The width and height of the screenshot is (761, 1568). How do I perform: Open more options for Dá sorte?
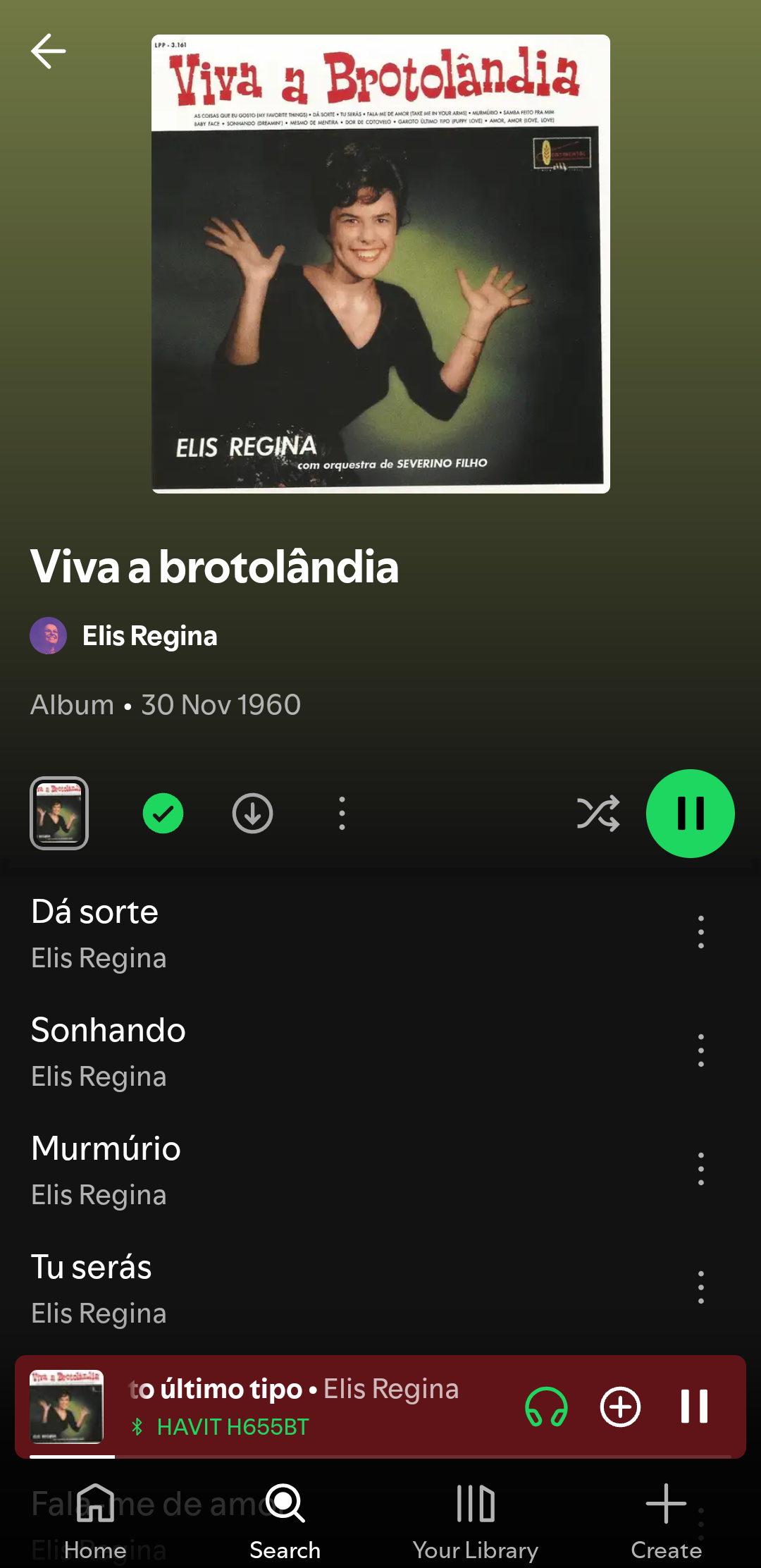(700, 932)
